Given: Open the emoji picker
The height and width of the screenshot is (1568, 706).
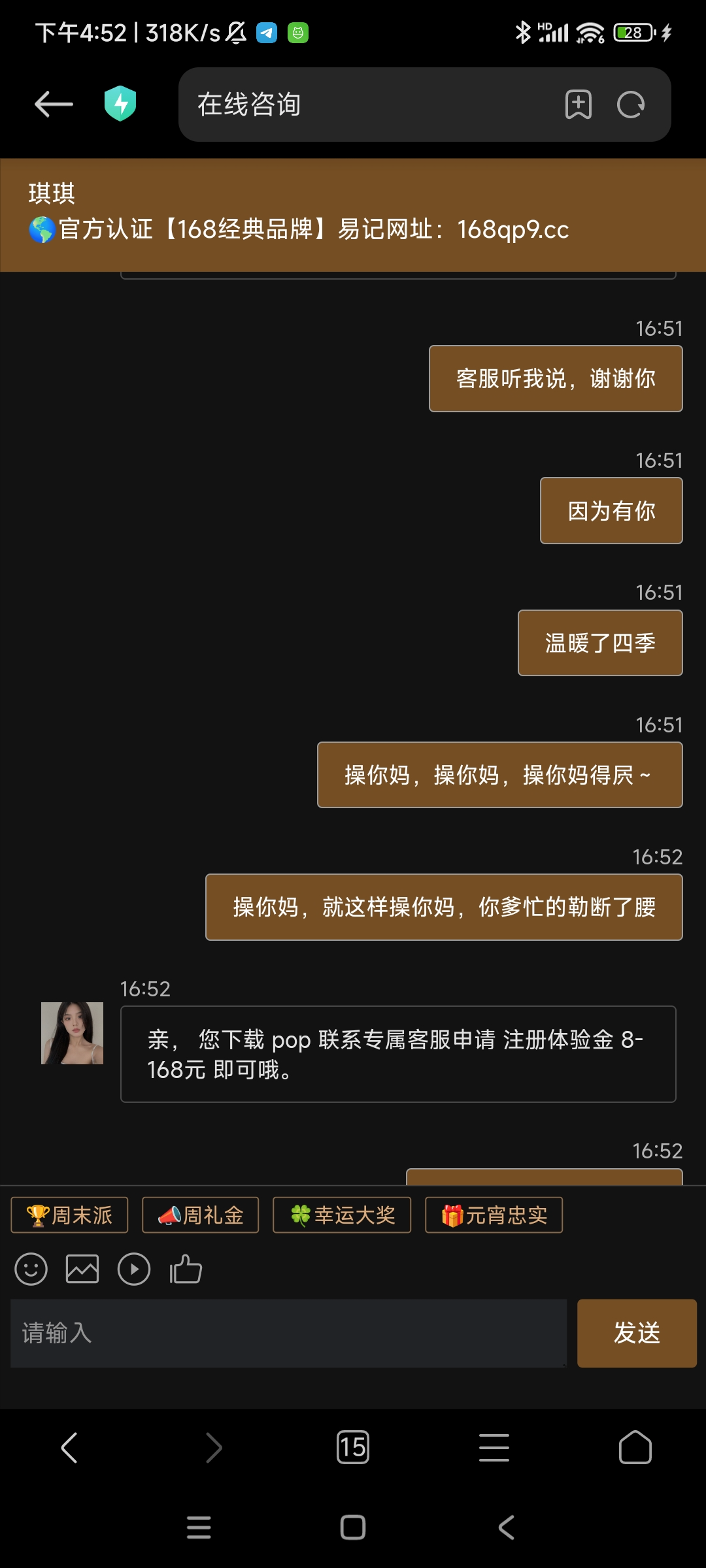Looking at the screenshot, I should coord(30,1269).
